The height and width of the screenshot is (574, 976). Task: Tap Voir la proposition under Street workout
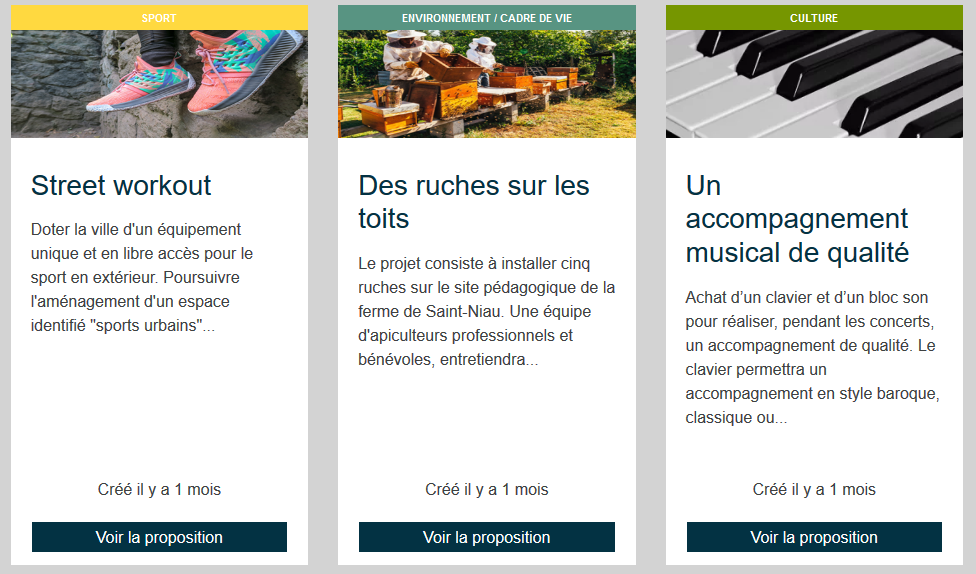(x=159, y=537)
